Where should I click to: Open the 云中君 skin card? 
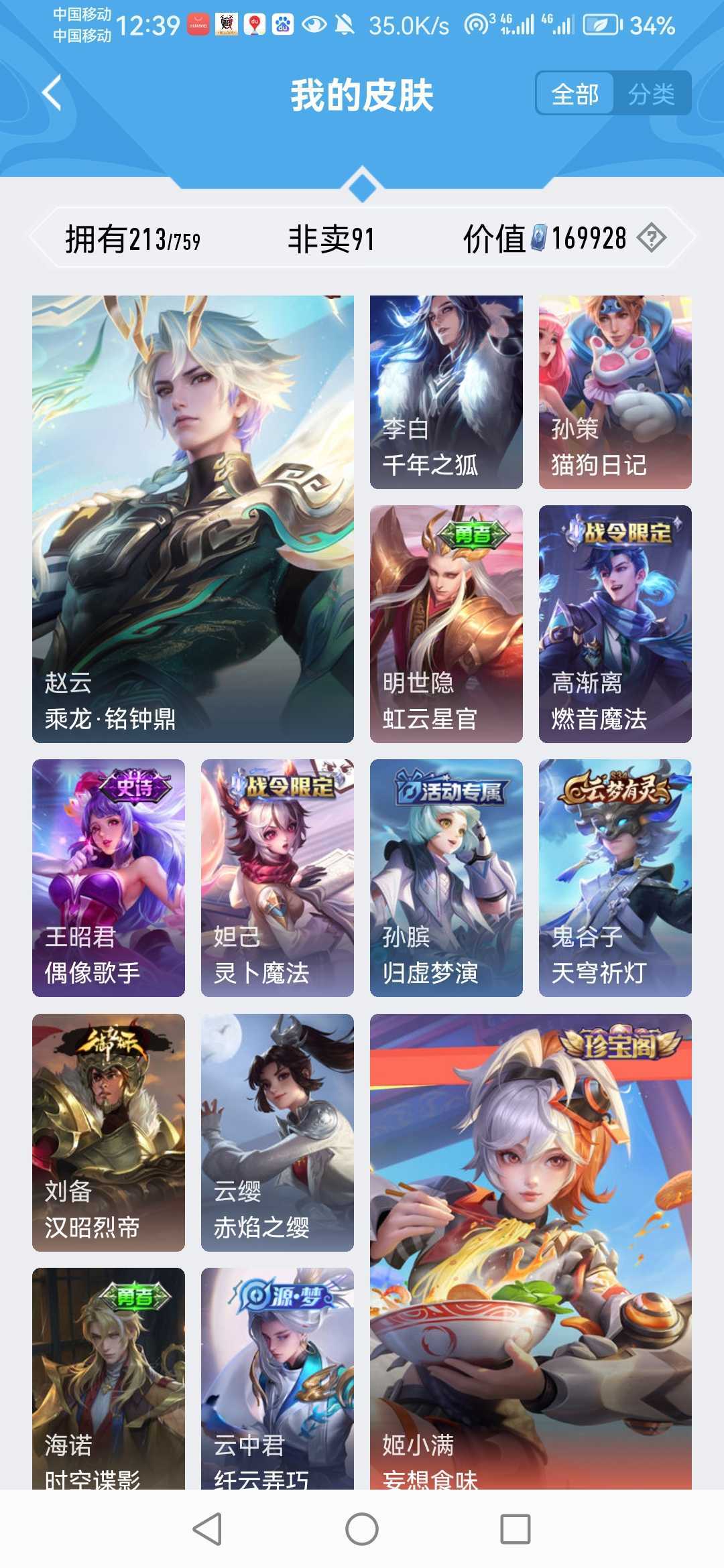pos(278,1378)
